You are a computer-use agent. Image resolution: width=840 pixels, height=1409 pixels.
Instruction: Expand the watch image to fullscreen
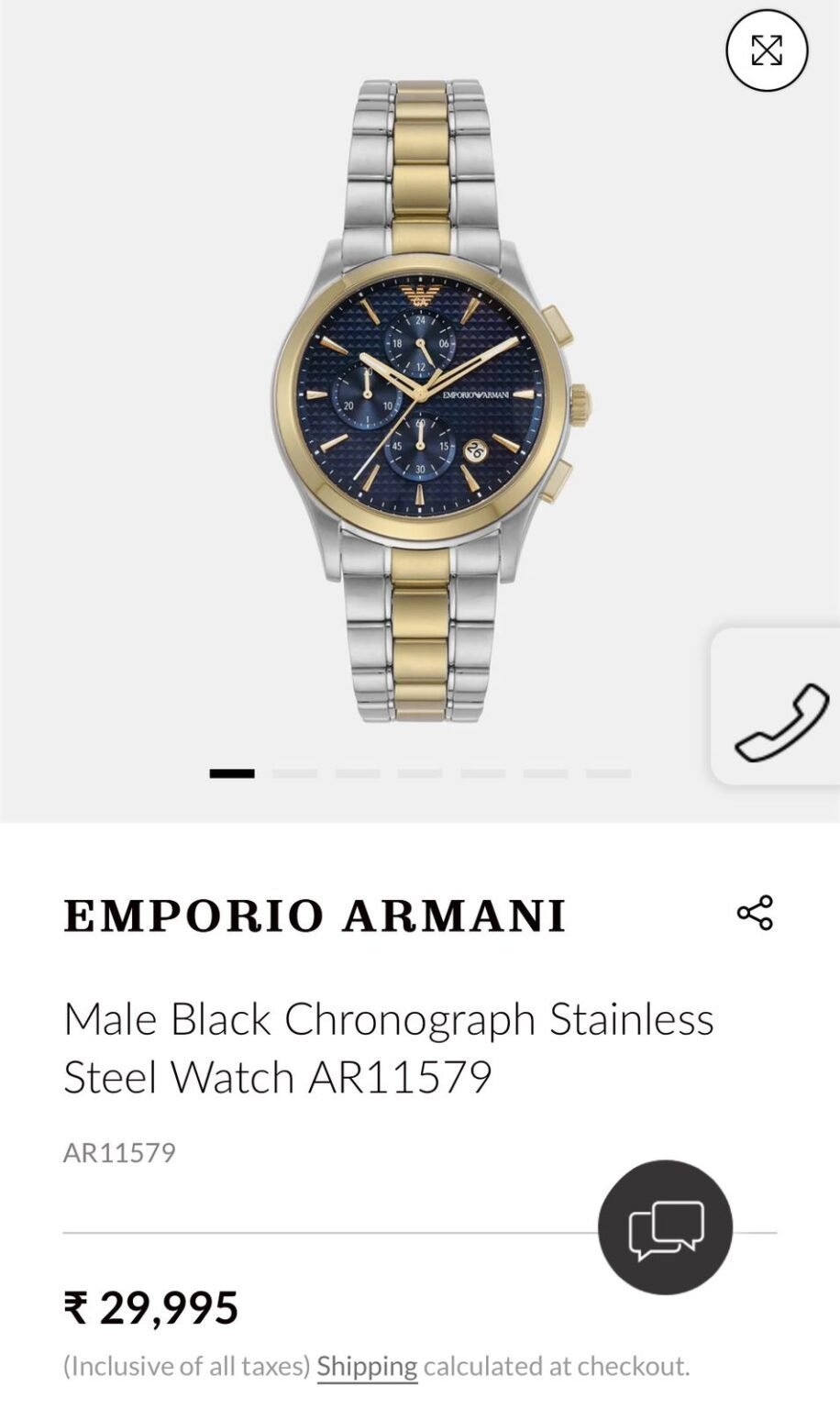767,50
